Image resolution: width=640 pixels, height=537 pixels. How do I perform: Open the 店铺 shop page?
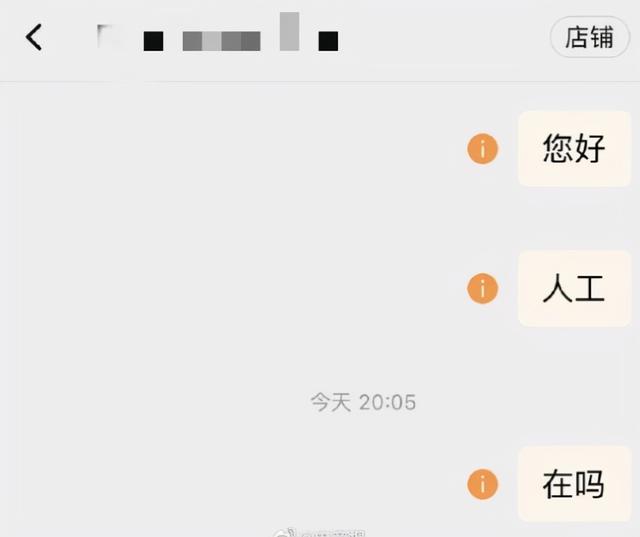click(589, 38)
